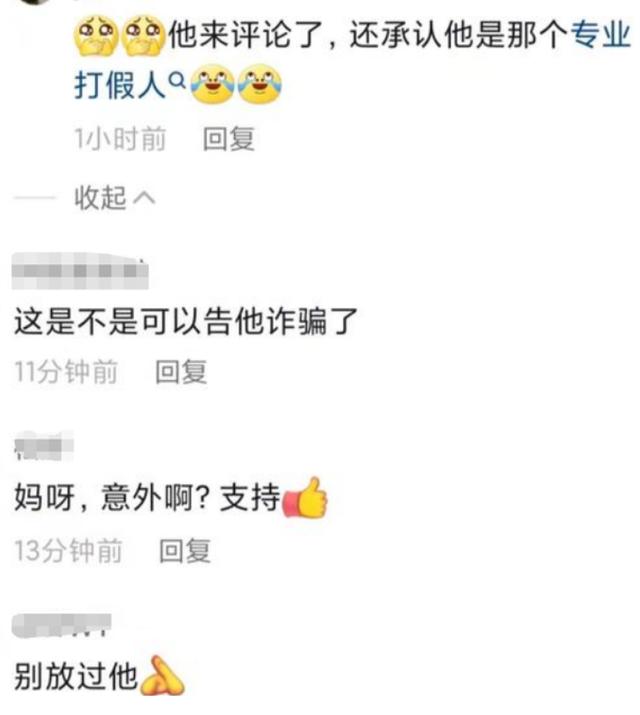Open the 专业打假人 search link
The height and width of the screenshot is (715, 640).
[125, 87]
